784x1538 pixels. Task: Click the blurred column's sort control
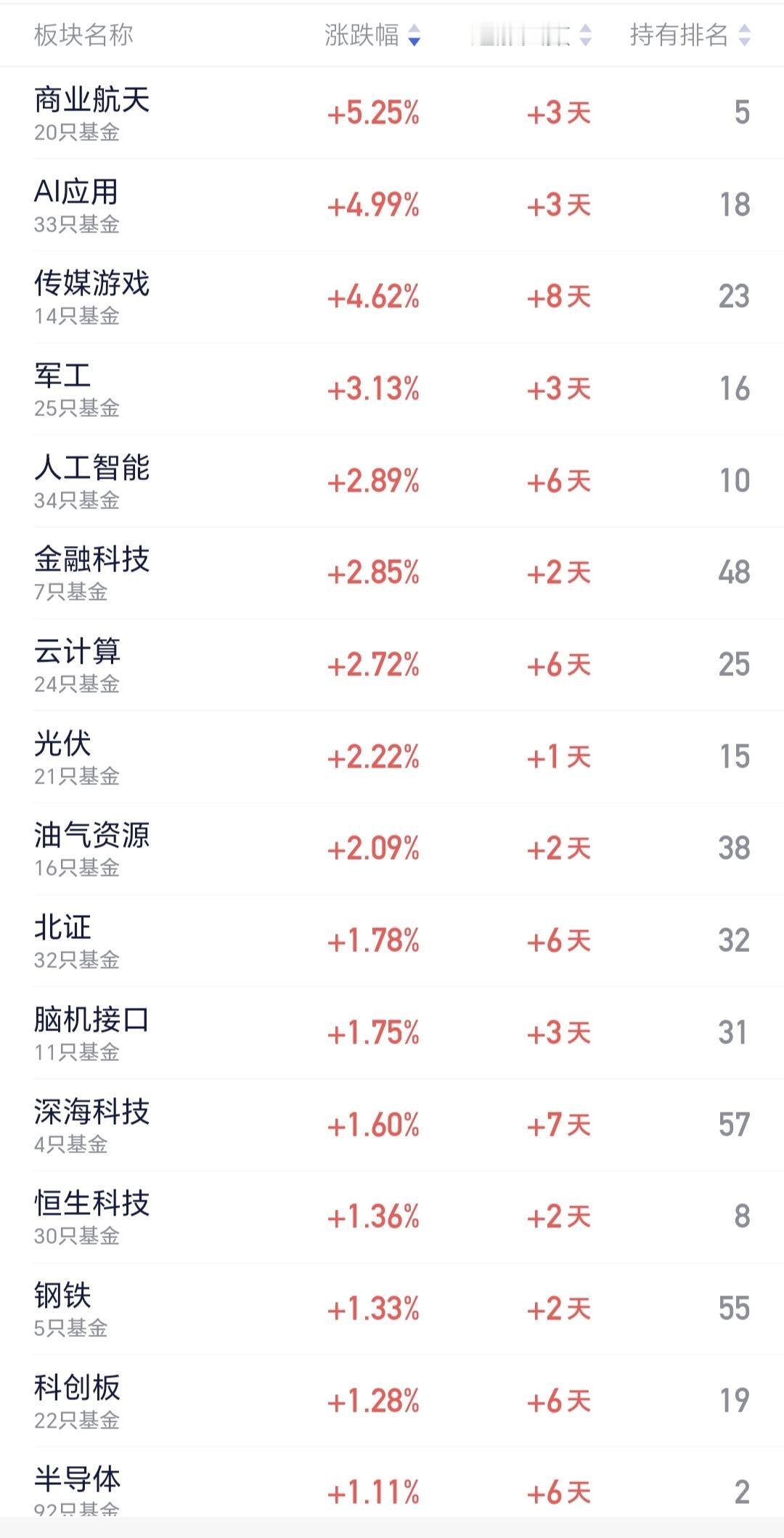[584, 36]
